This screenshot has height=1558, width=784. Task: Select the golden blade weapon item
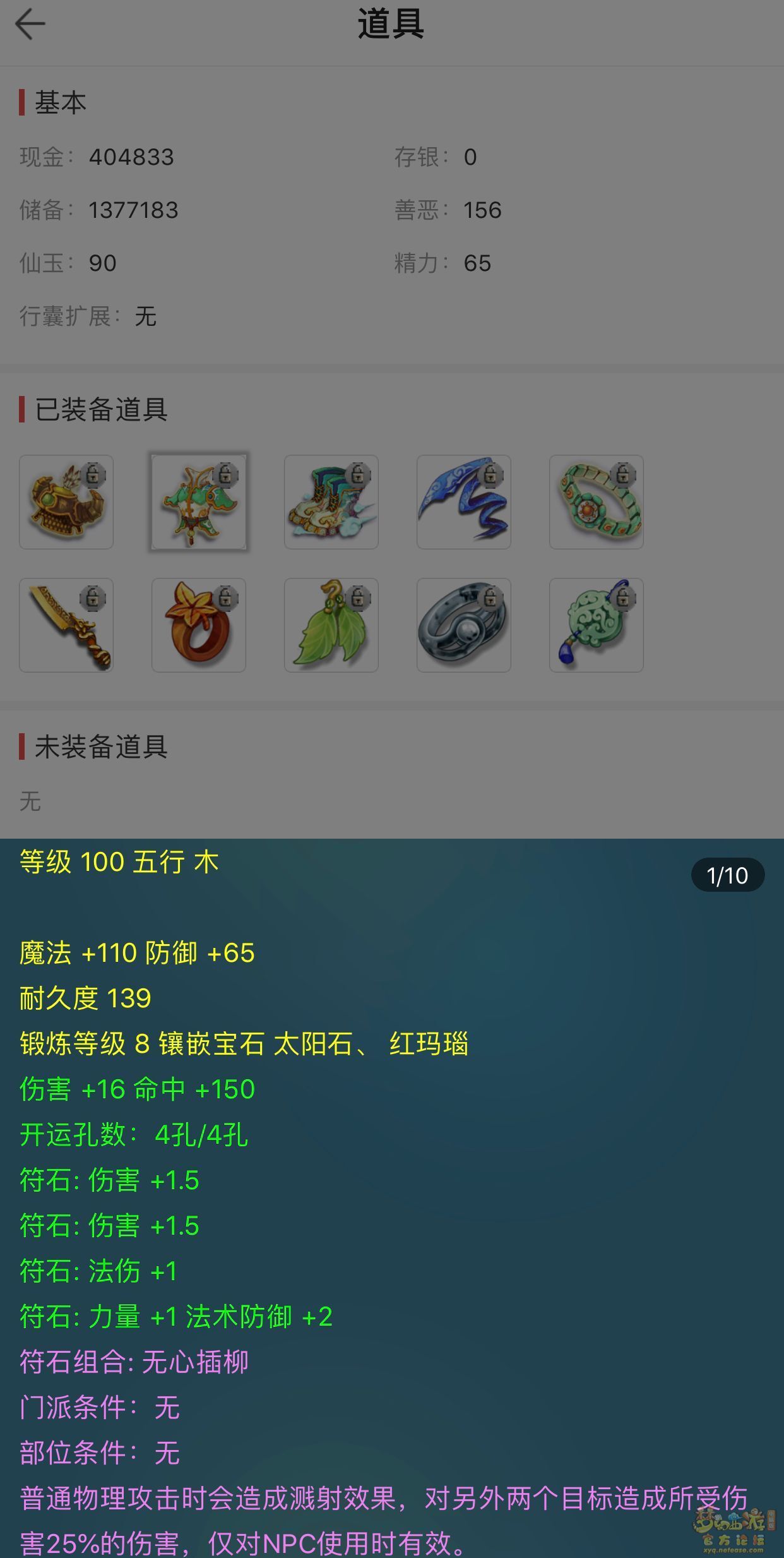pos(66,625)
